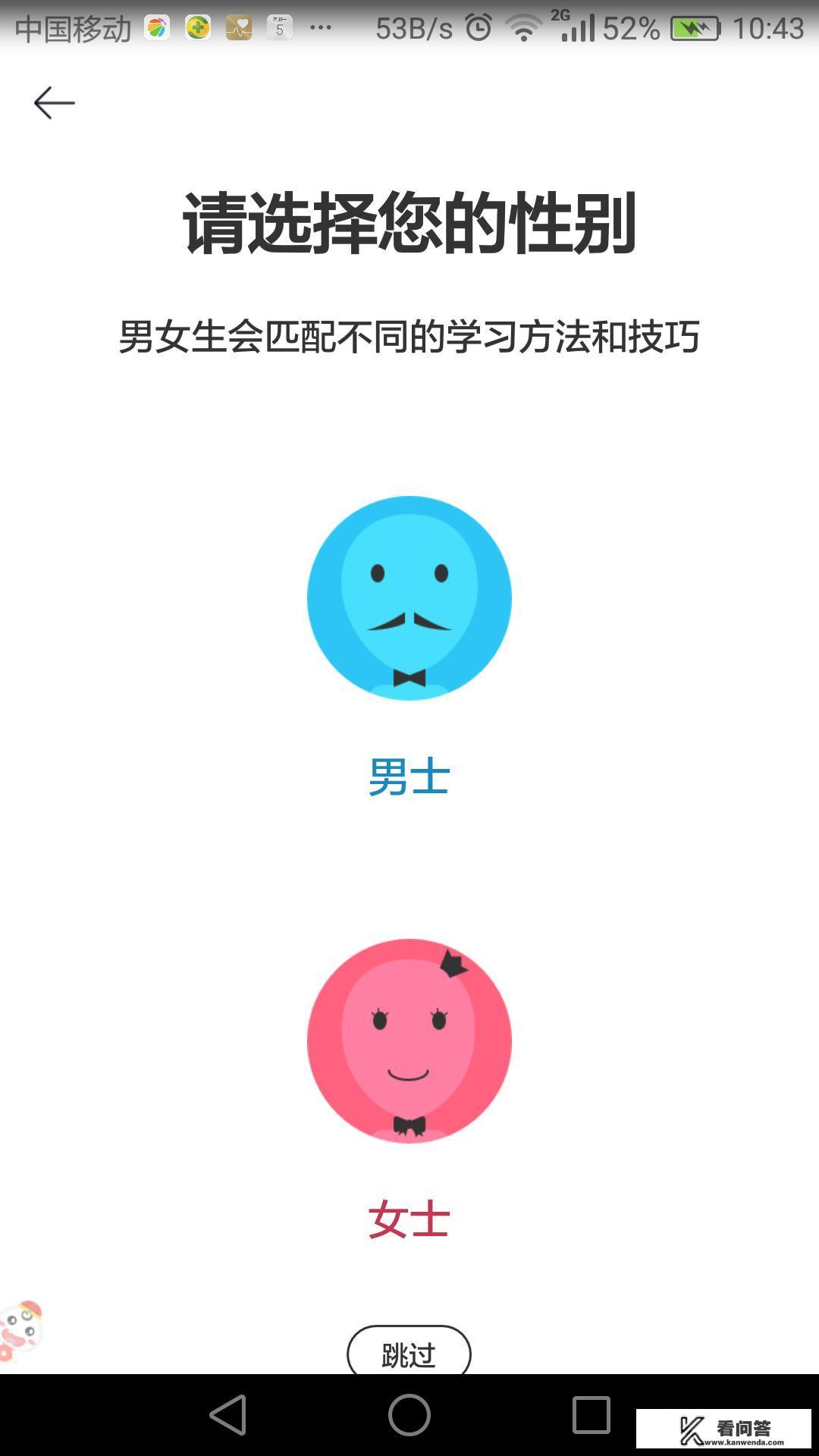This screenshot has height=1456, width=819.
Task: Select the blue male avatar face
Action: (409, 598)
